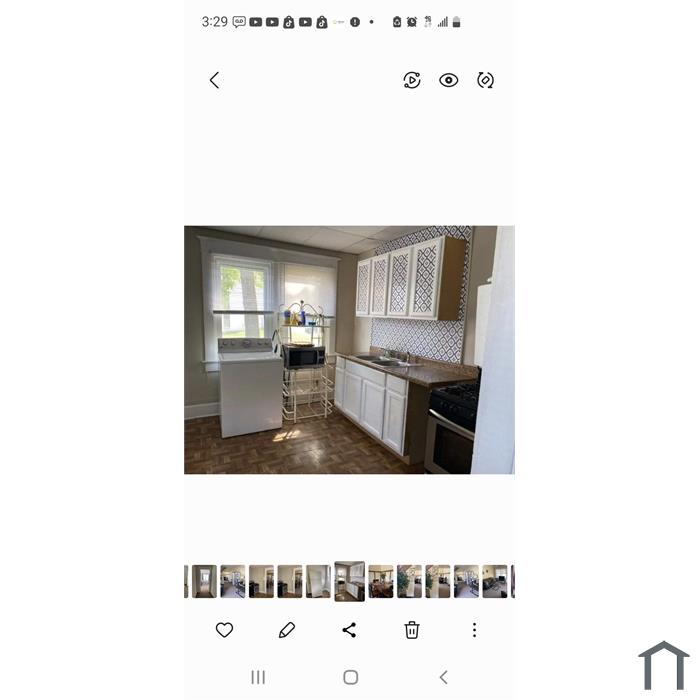Open recent apps from the navigation bar
Viewport: 700px width, 700px height.
[258, 677]
